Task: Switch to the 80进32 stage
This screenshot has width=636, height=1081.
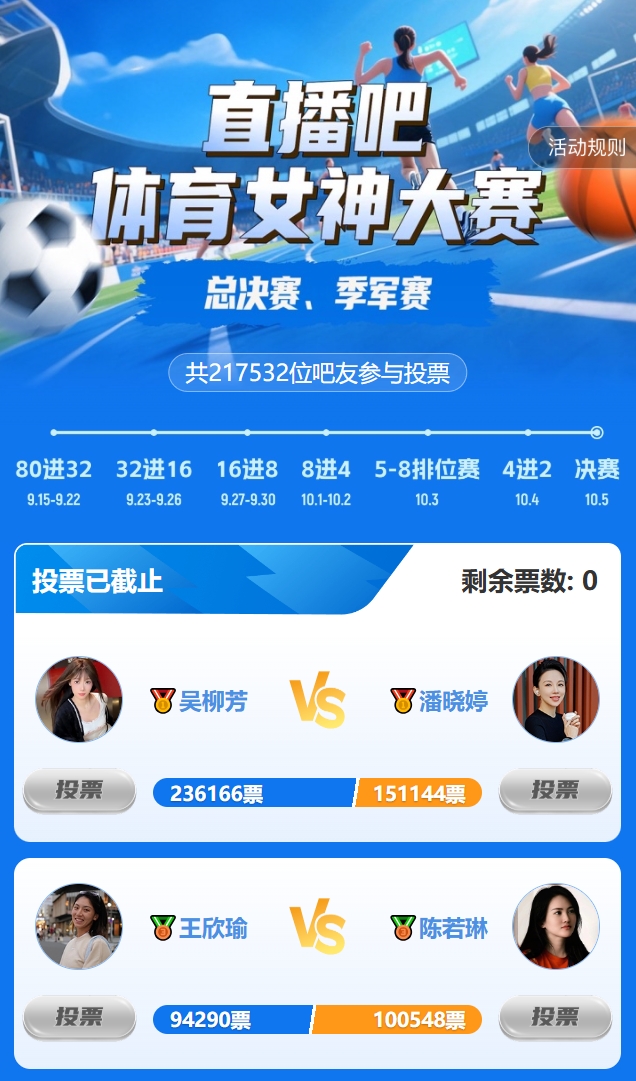Action: tap(54, 470)
